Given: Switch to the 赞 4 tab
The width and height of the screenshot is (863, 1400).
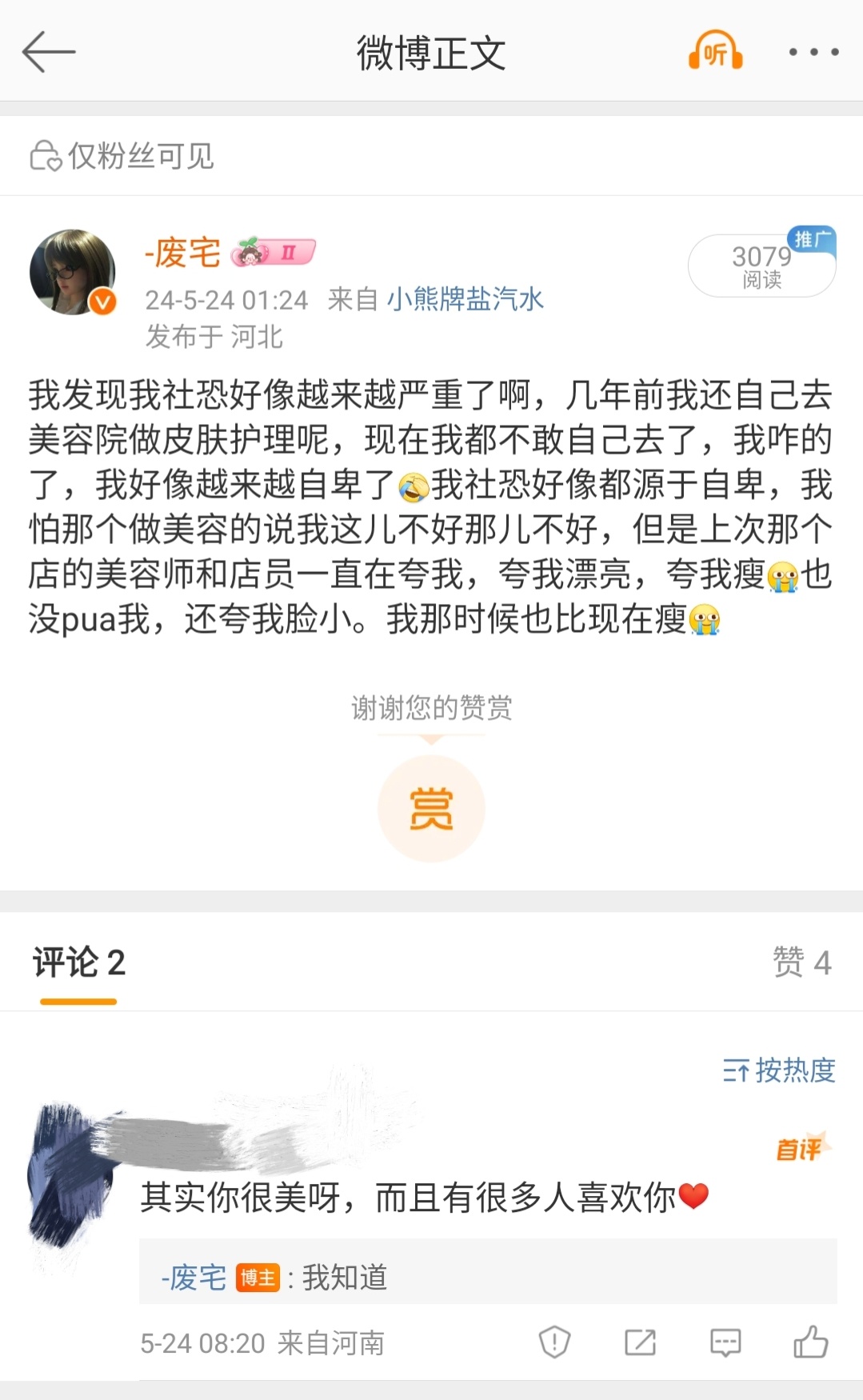Looking at the screenshot, I should (x=801, y=962).
